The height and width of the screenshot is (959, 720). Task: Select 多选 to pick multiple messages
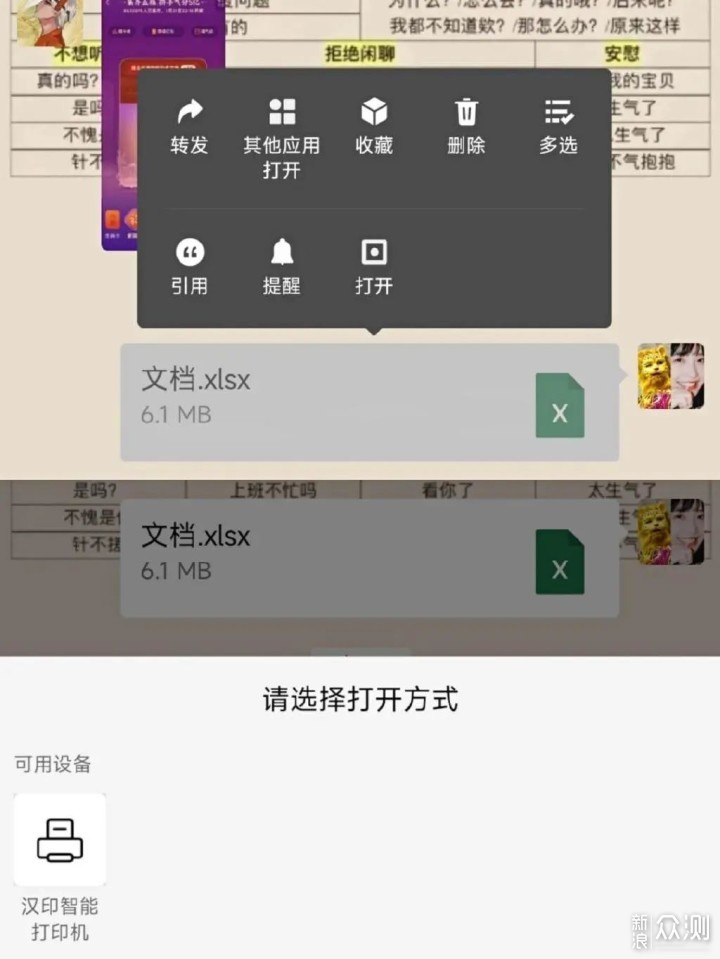tap(558, 126)
